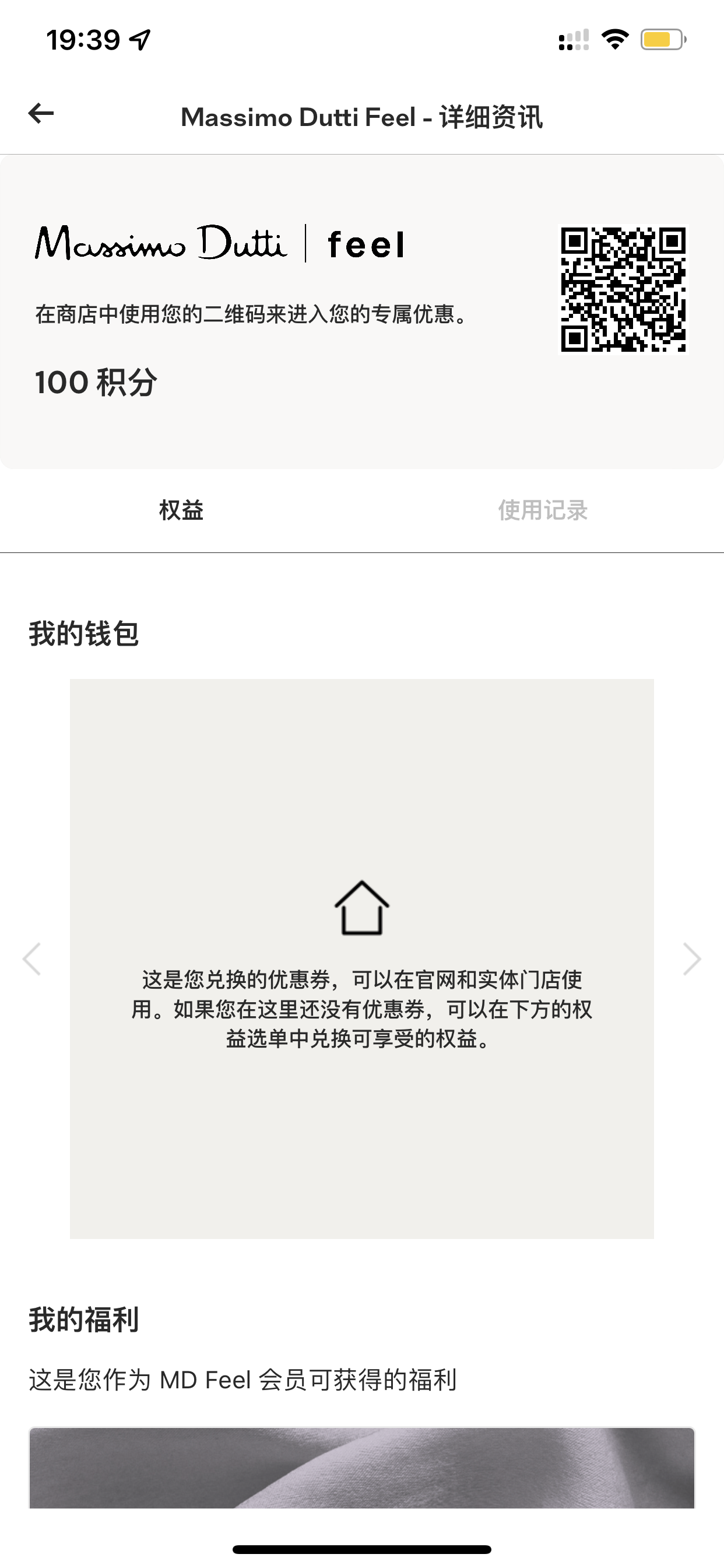
Task: Go back using the top-left arrow
Action: 41,113
